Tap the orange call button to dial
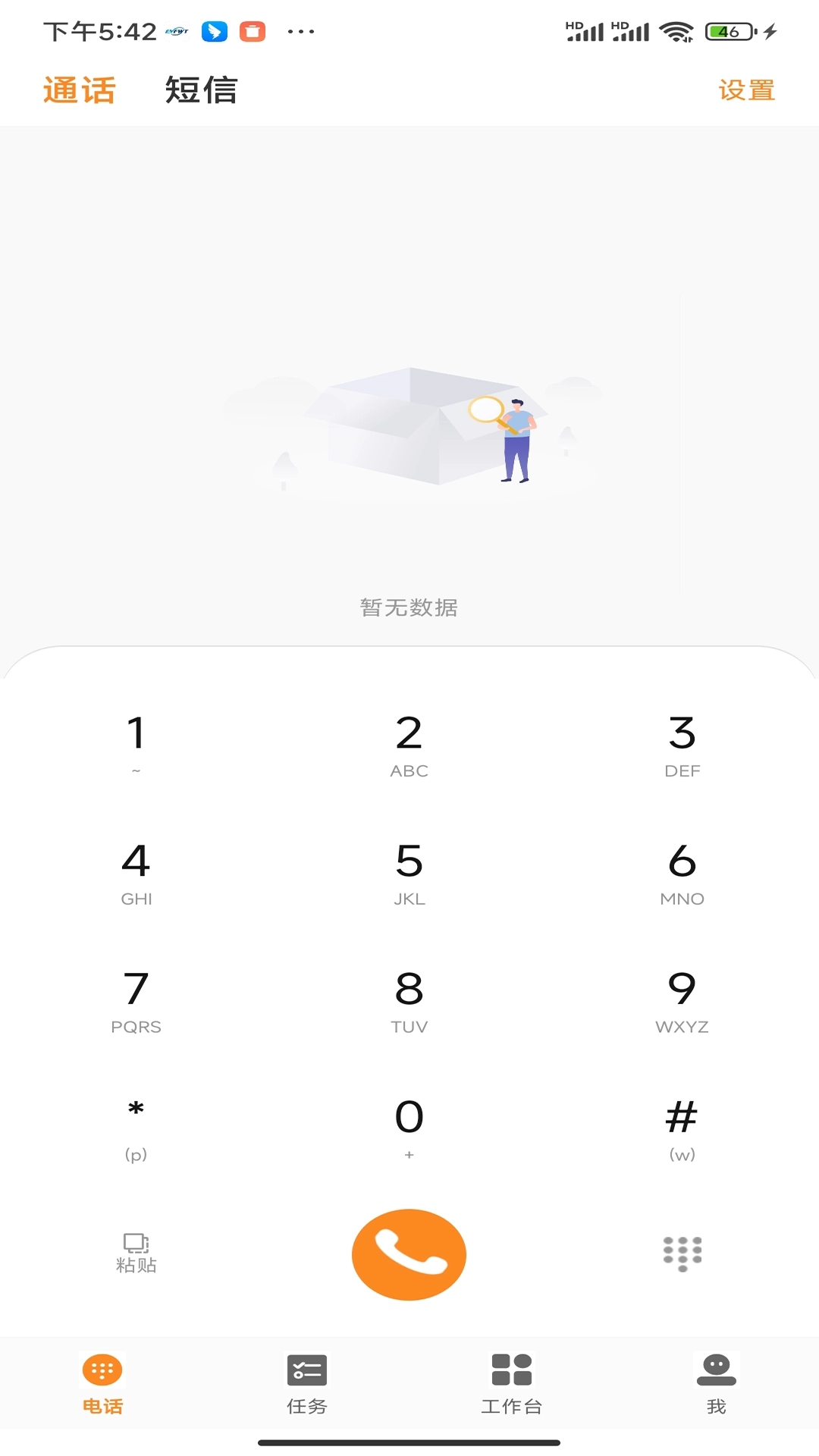Screen dimensions: 819x1456 tap(409, 1254)
